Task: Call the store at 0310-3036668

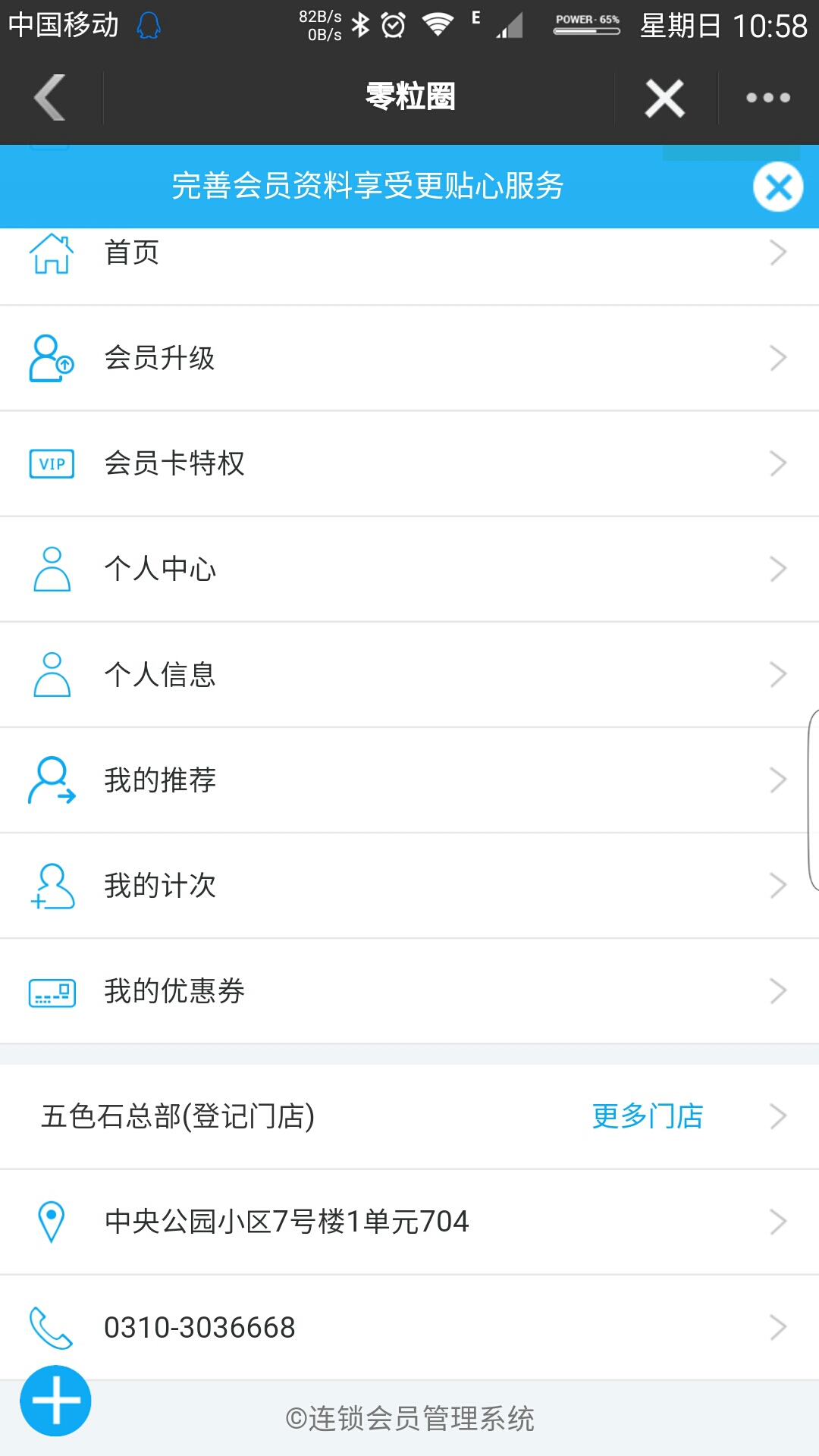Action: (409, 1327)
